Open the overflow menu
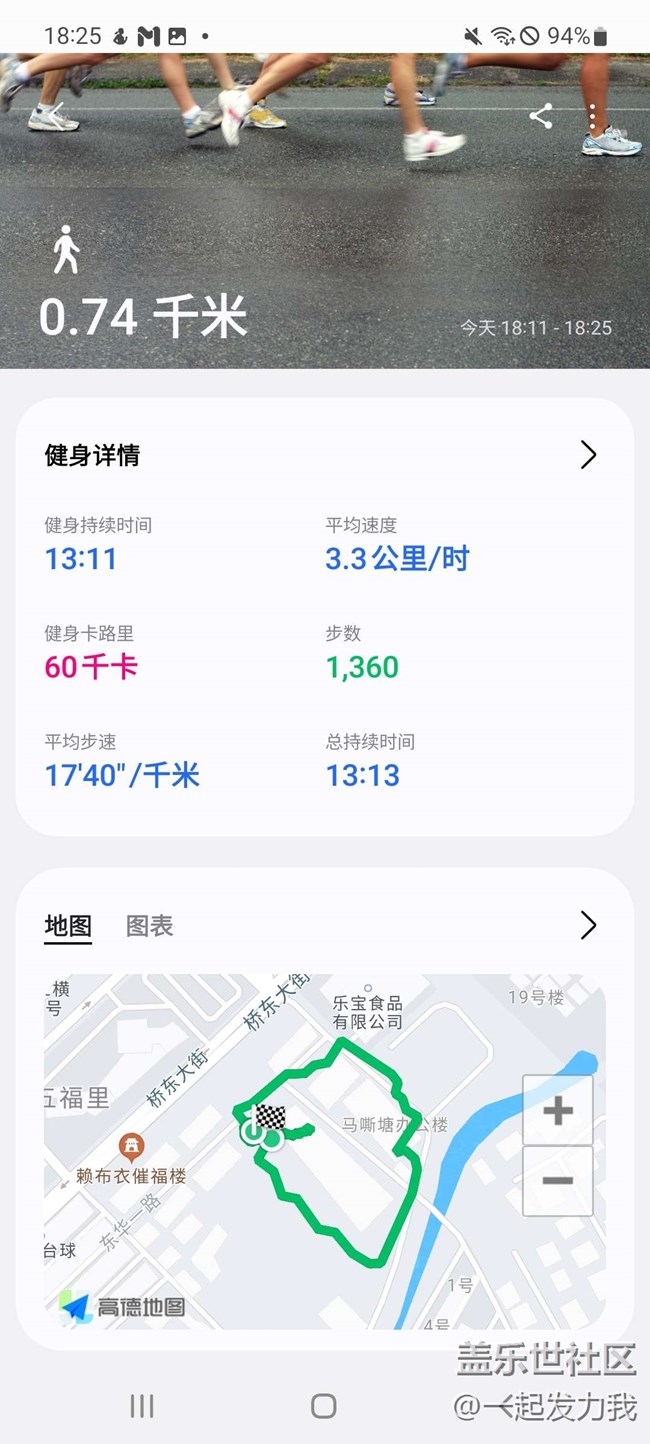 point(593,116)
